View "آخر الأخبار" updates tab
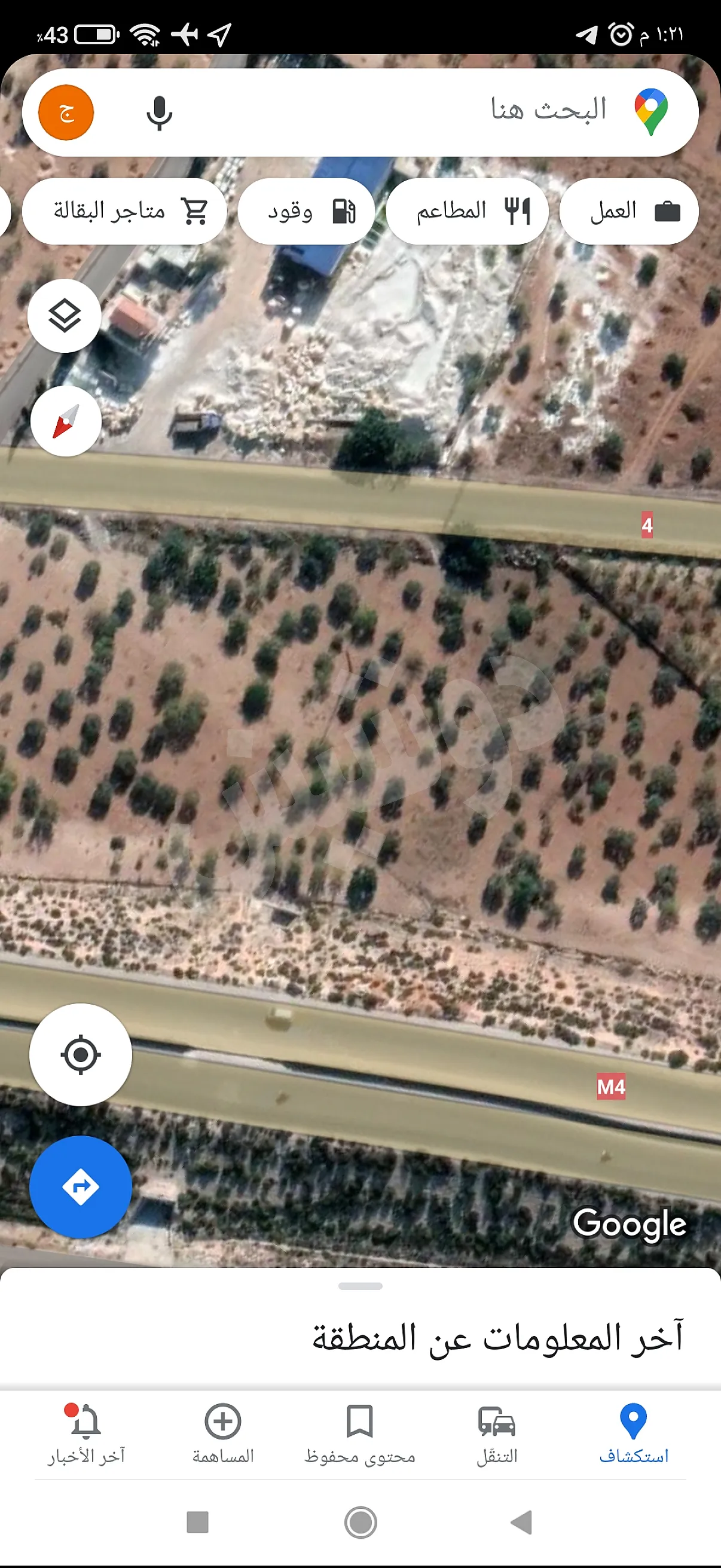 (85, 1433)
